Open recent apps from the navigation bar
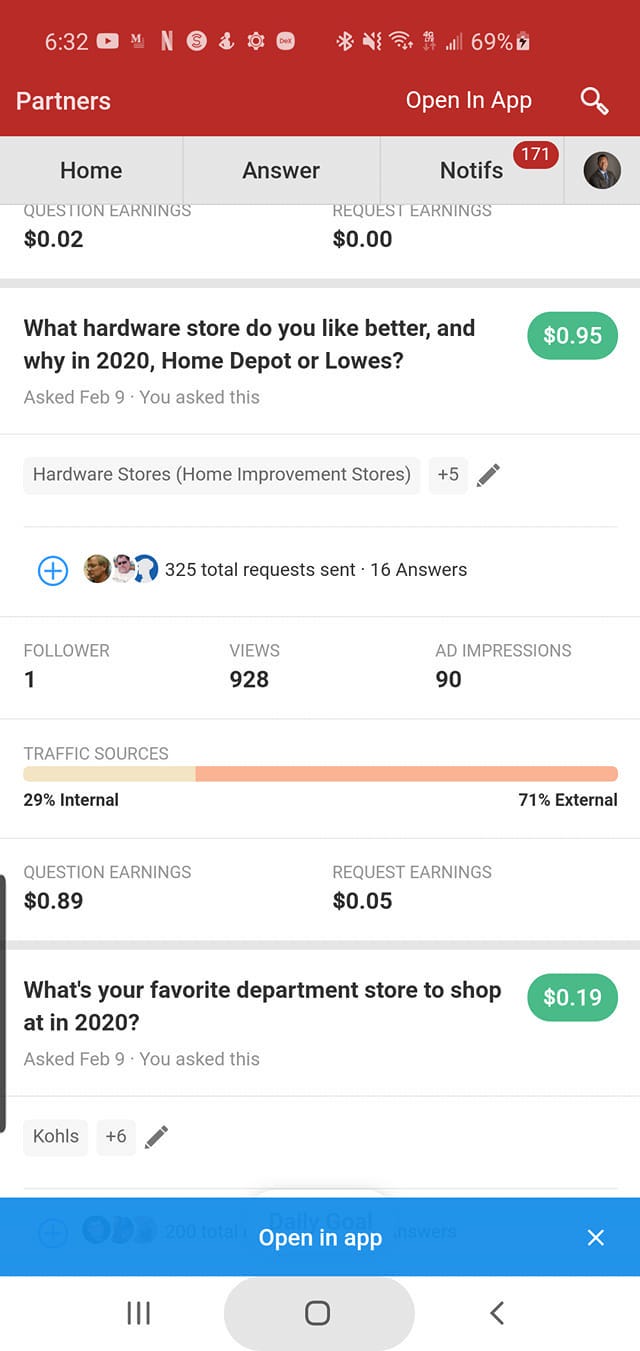The image size is (640, 1351). 139,1313
